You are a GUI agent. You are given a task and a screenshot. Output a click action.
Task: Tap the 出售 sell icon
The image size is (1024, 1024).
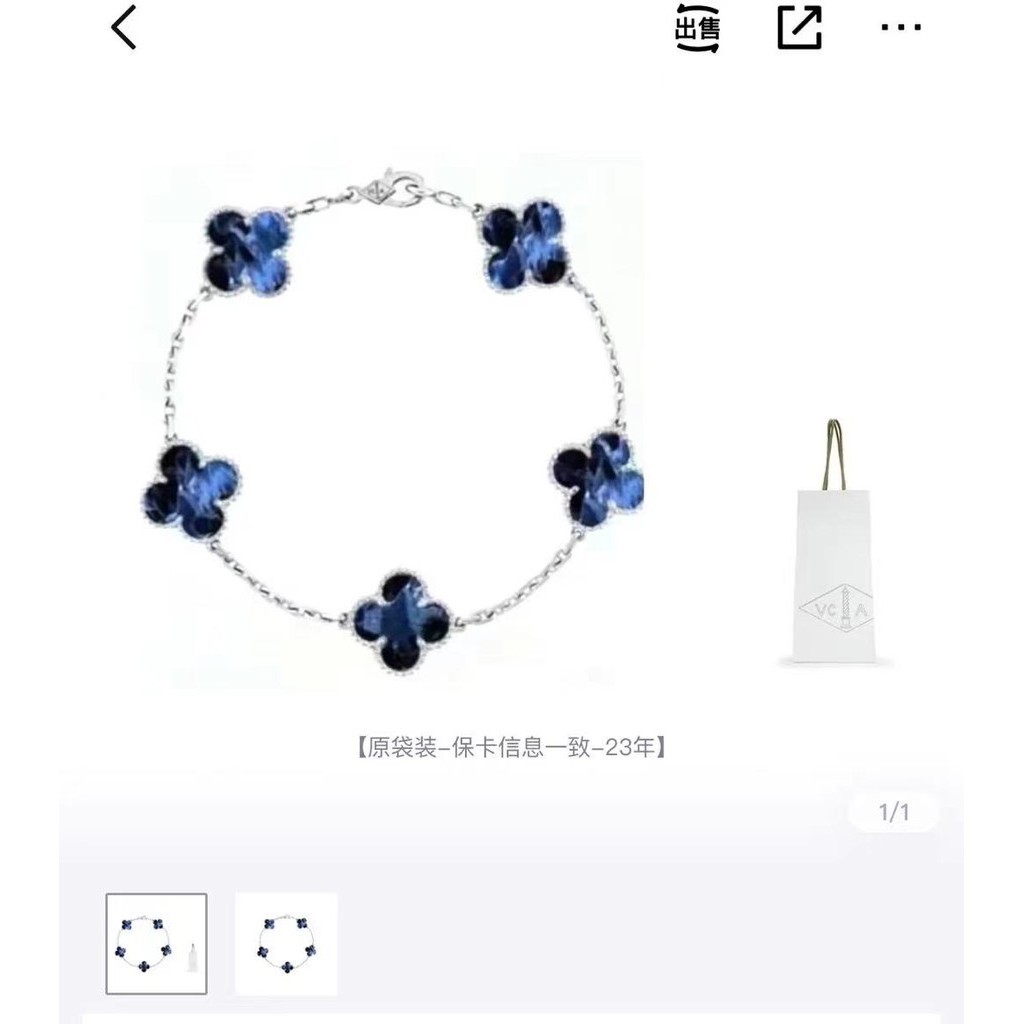[697, 27]
